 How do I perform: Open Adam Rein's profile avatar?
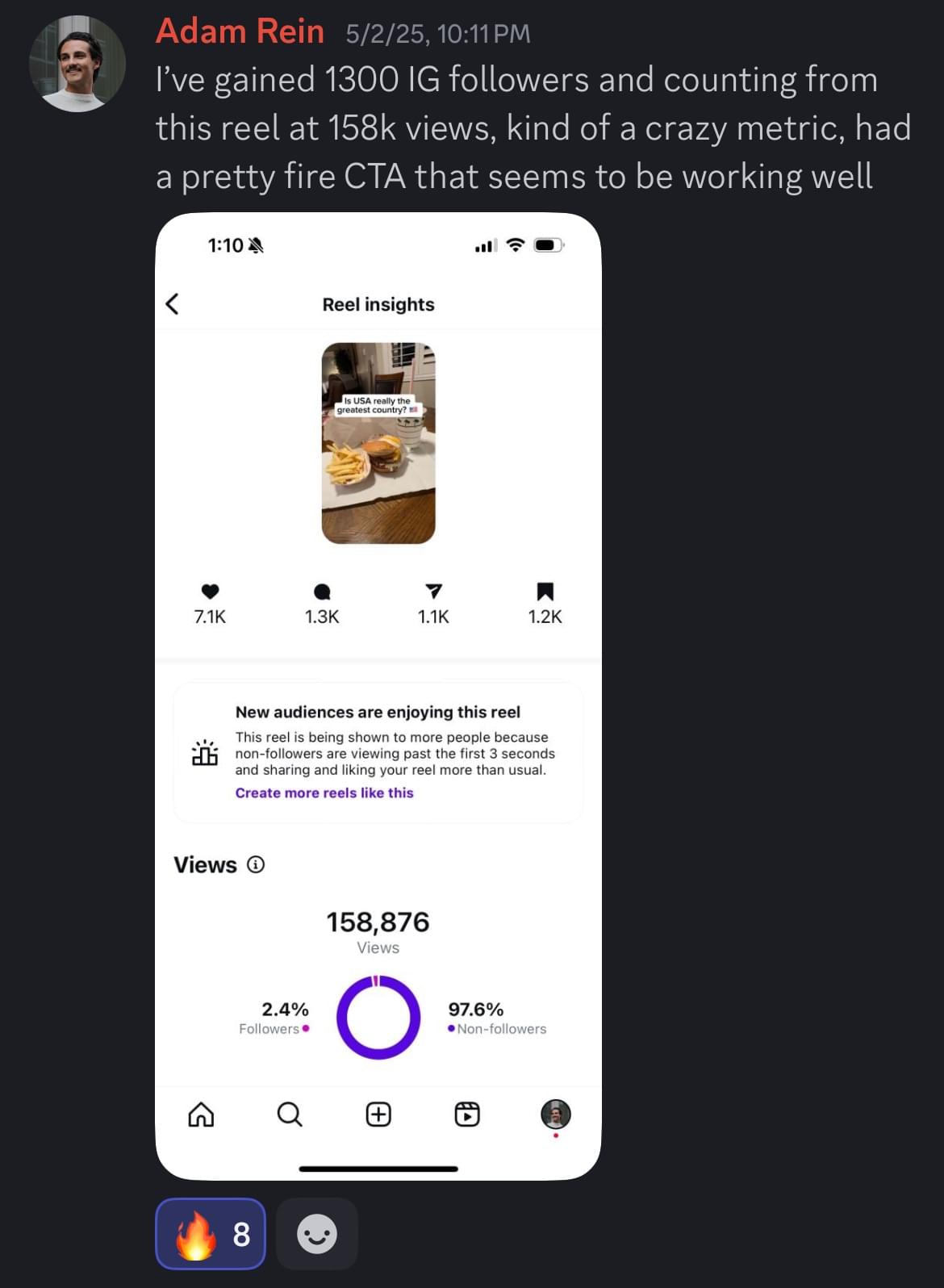[77, 64]
